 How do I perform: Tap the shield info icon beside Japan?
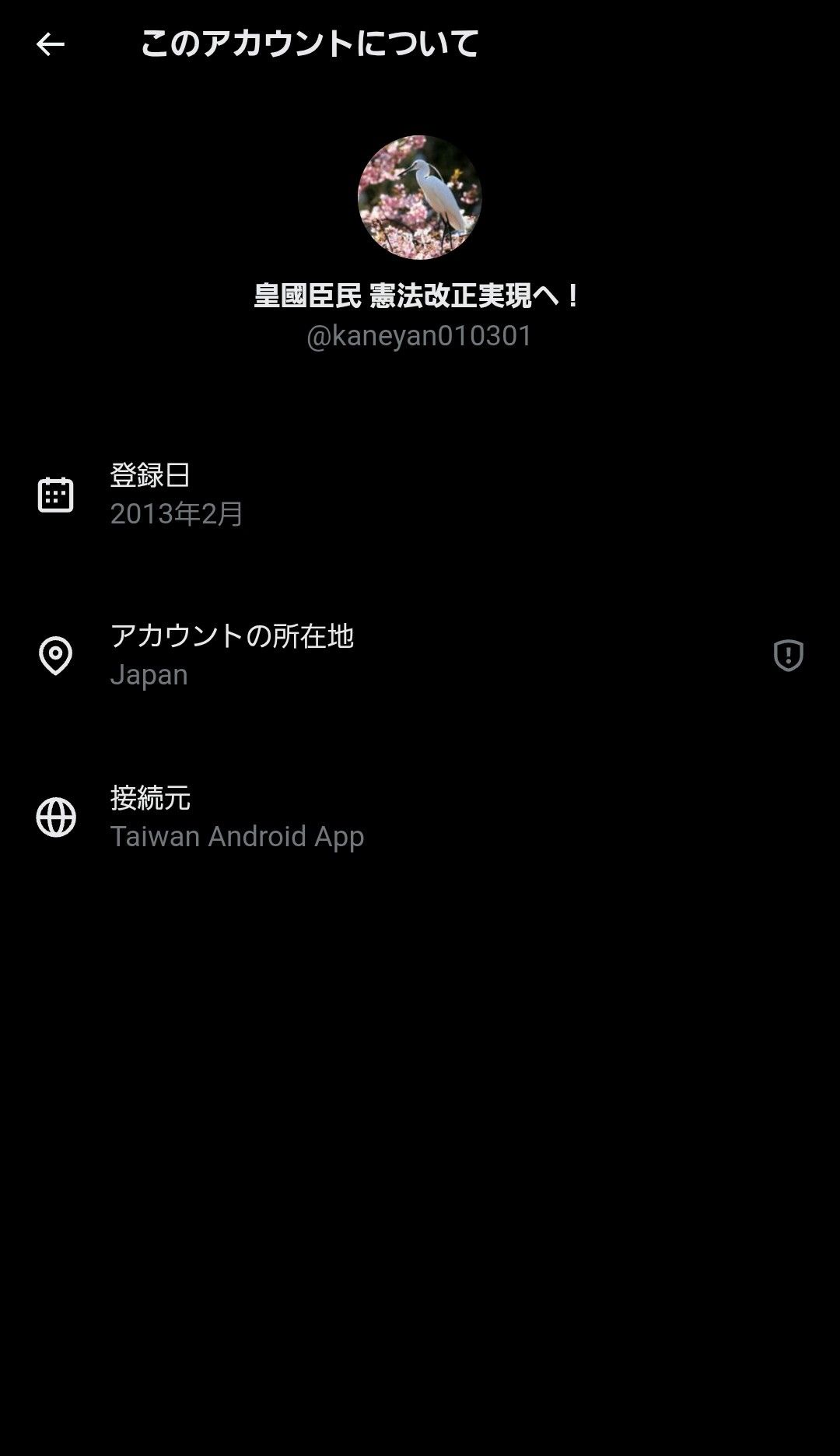point(788,655)
